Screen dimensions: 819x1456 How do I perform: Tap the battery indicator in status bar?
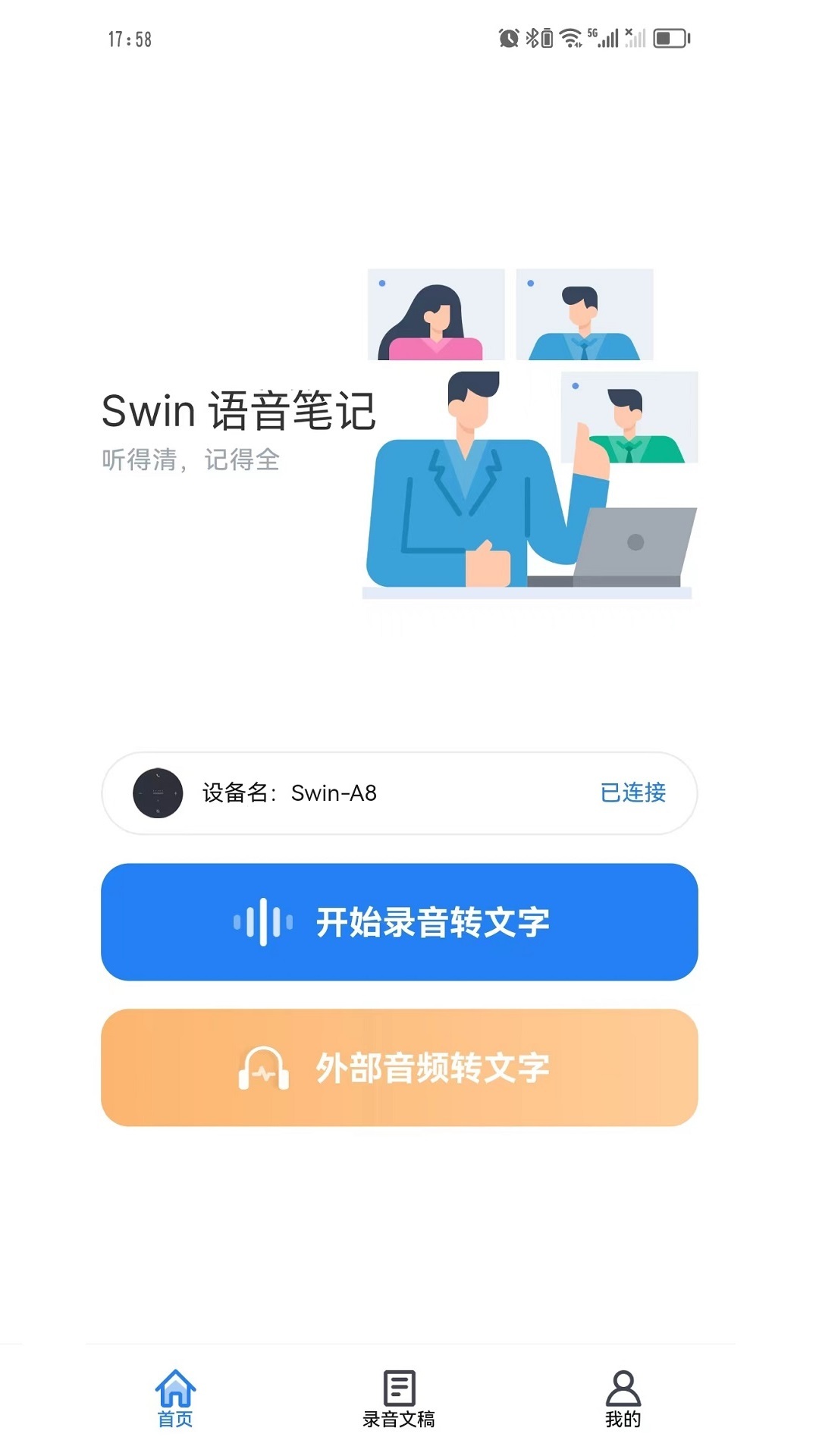(670, 36)
